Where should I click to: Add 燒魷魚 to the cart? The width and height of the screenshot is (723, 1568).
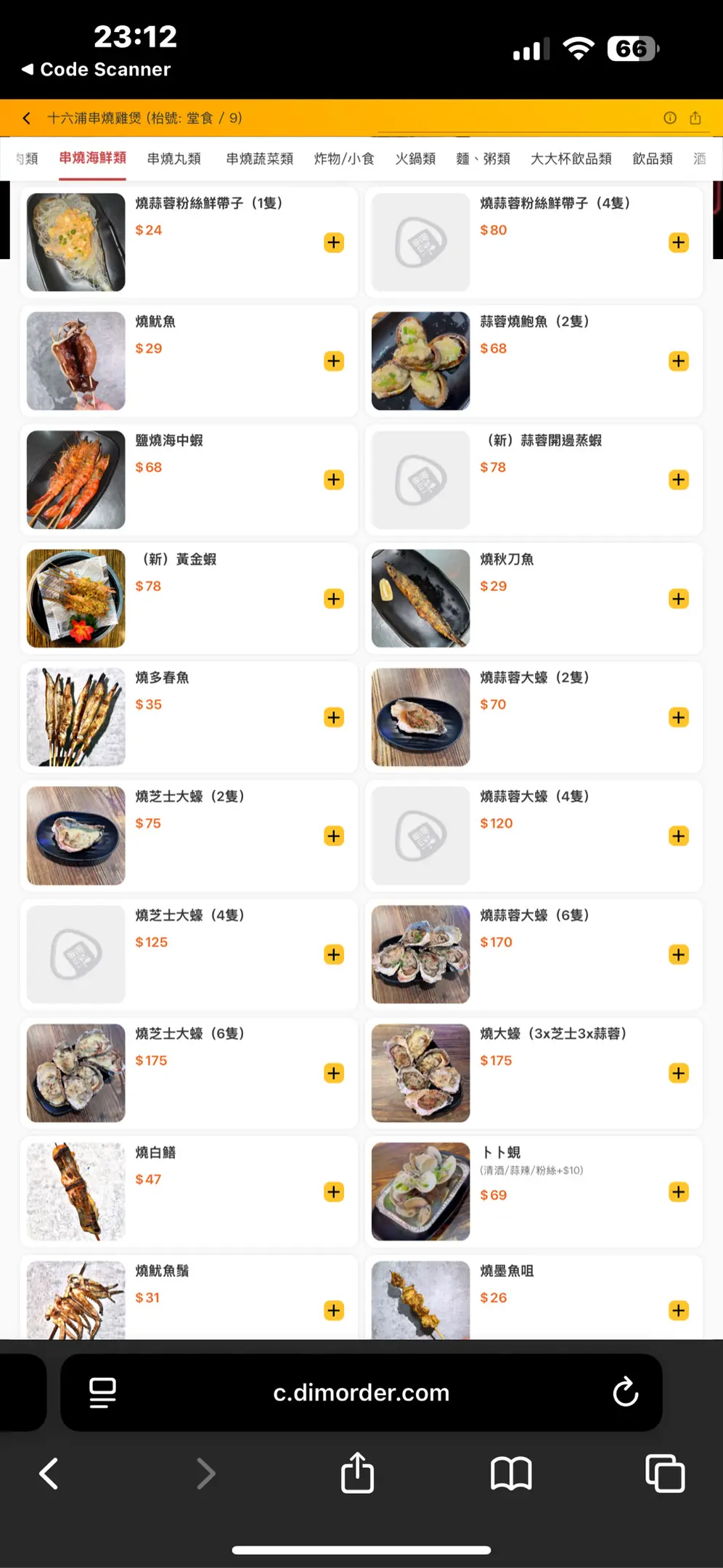pos(334,362)
